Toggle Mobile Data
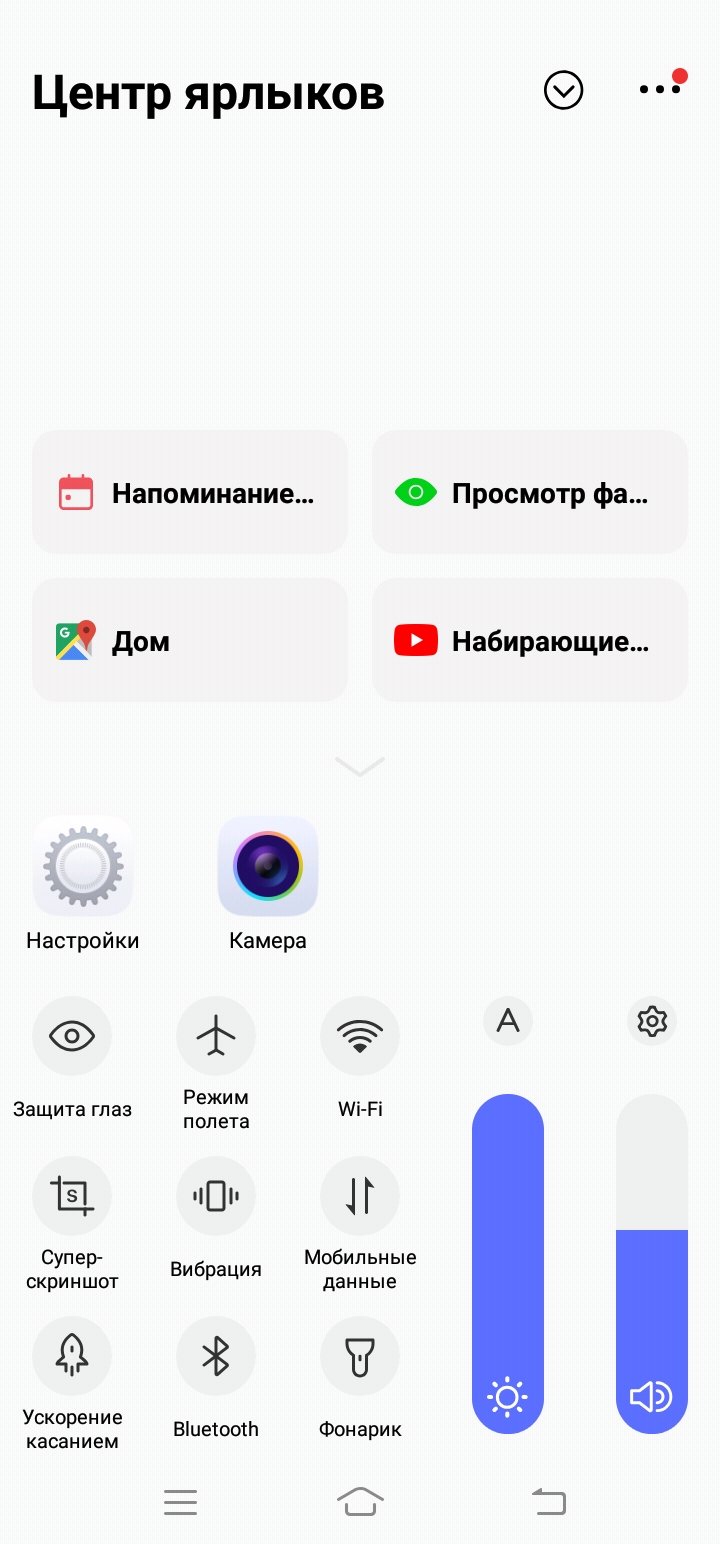The width and height of the screenshot is (720, 1544). (x=360, y=1195)
